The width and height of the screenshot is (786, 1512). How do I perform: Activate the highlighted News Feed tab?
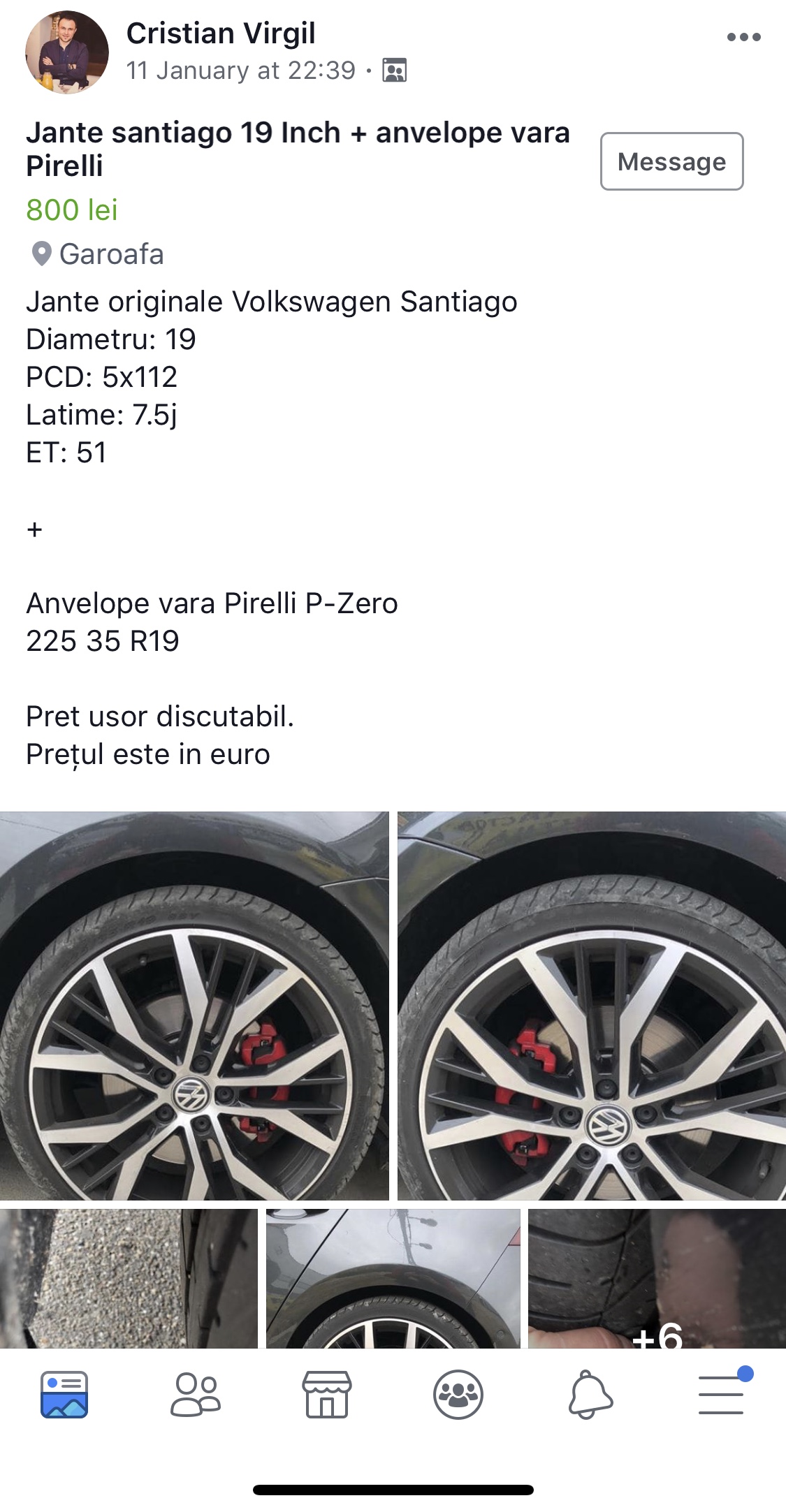point(66,1397)
